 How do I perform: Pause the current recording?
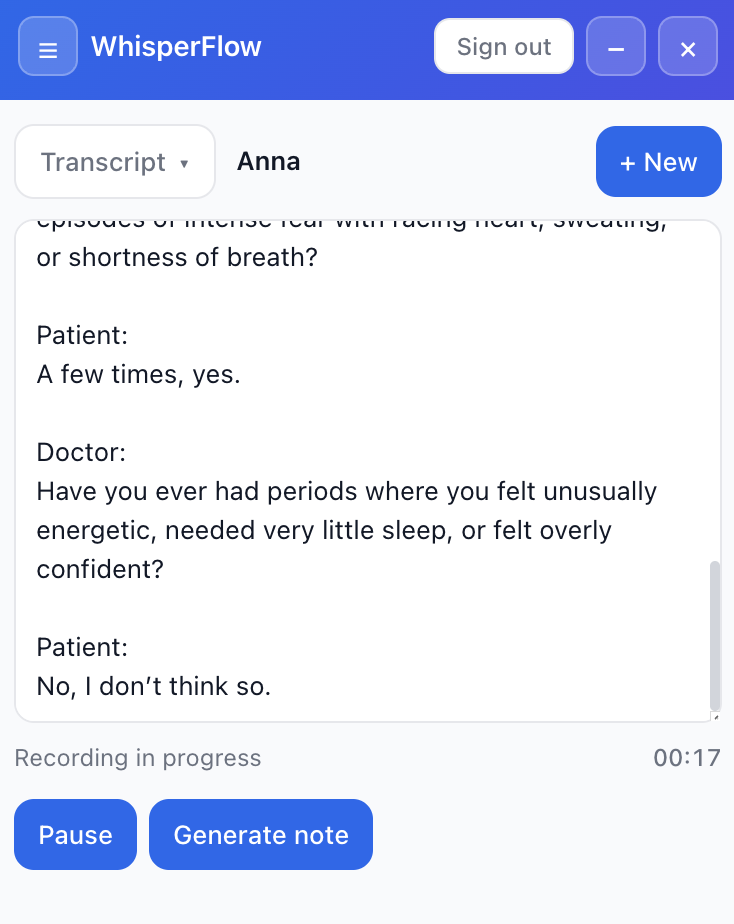click(75, 834)
